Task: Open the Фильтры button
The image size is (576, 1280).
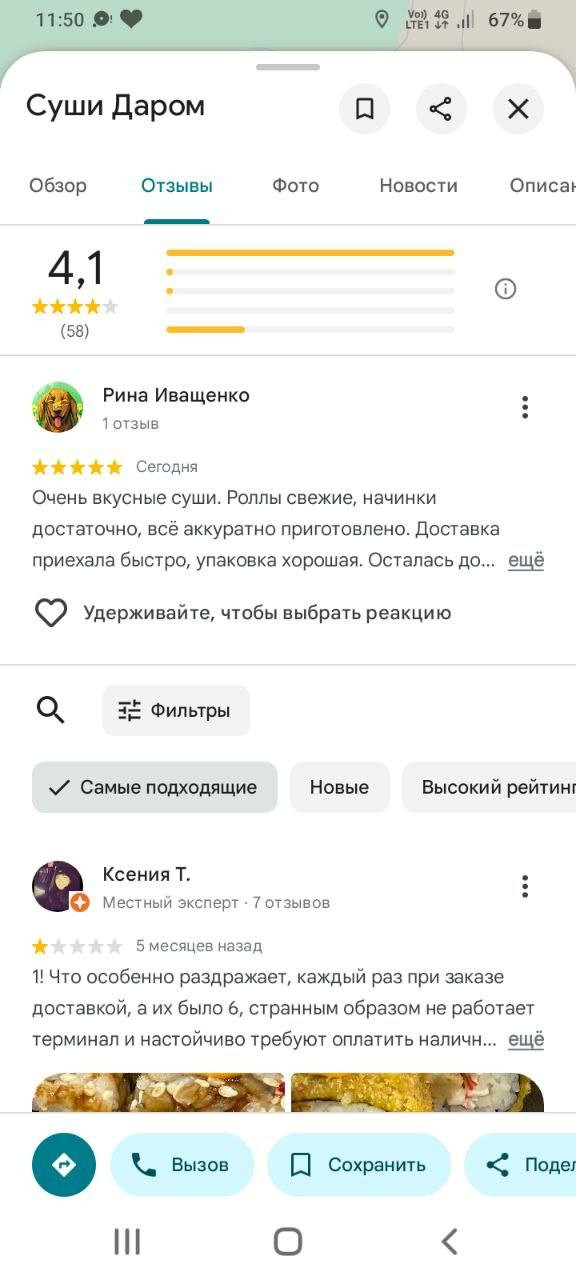Action: (176, 710)
